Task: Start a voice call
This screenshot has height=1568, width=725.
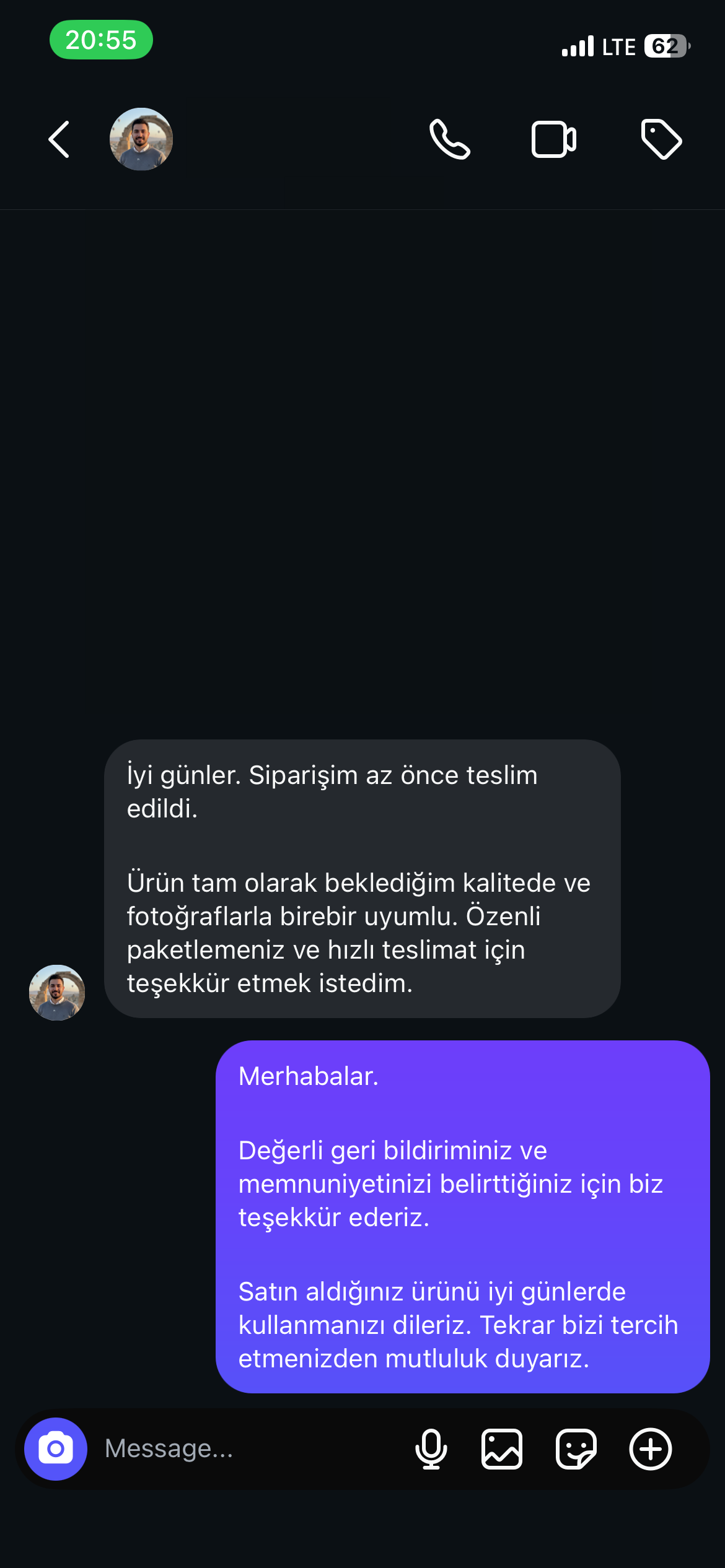Action: (450, 139)
